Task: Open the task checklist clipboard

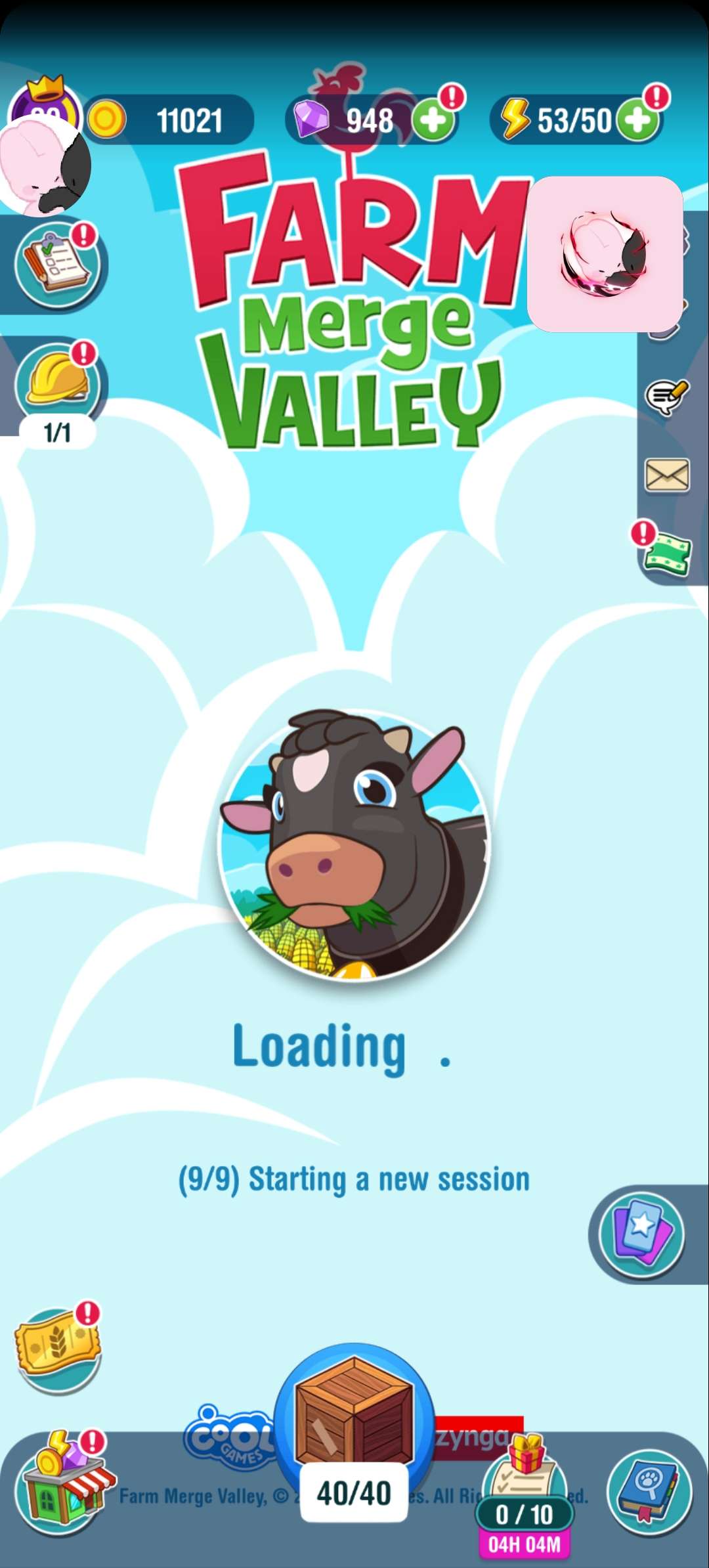Action: click(x=57, y=265)
